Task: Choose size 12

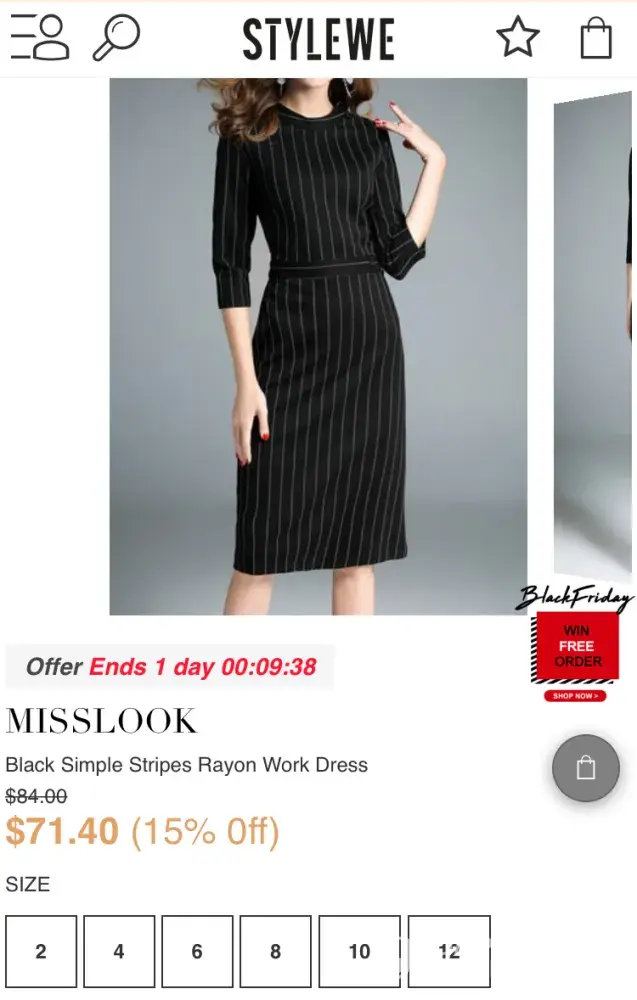Action: tap(449, 951)
